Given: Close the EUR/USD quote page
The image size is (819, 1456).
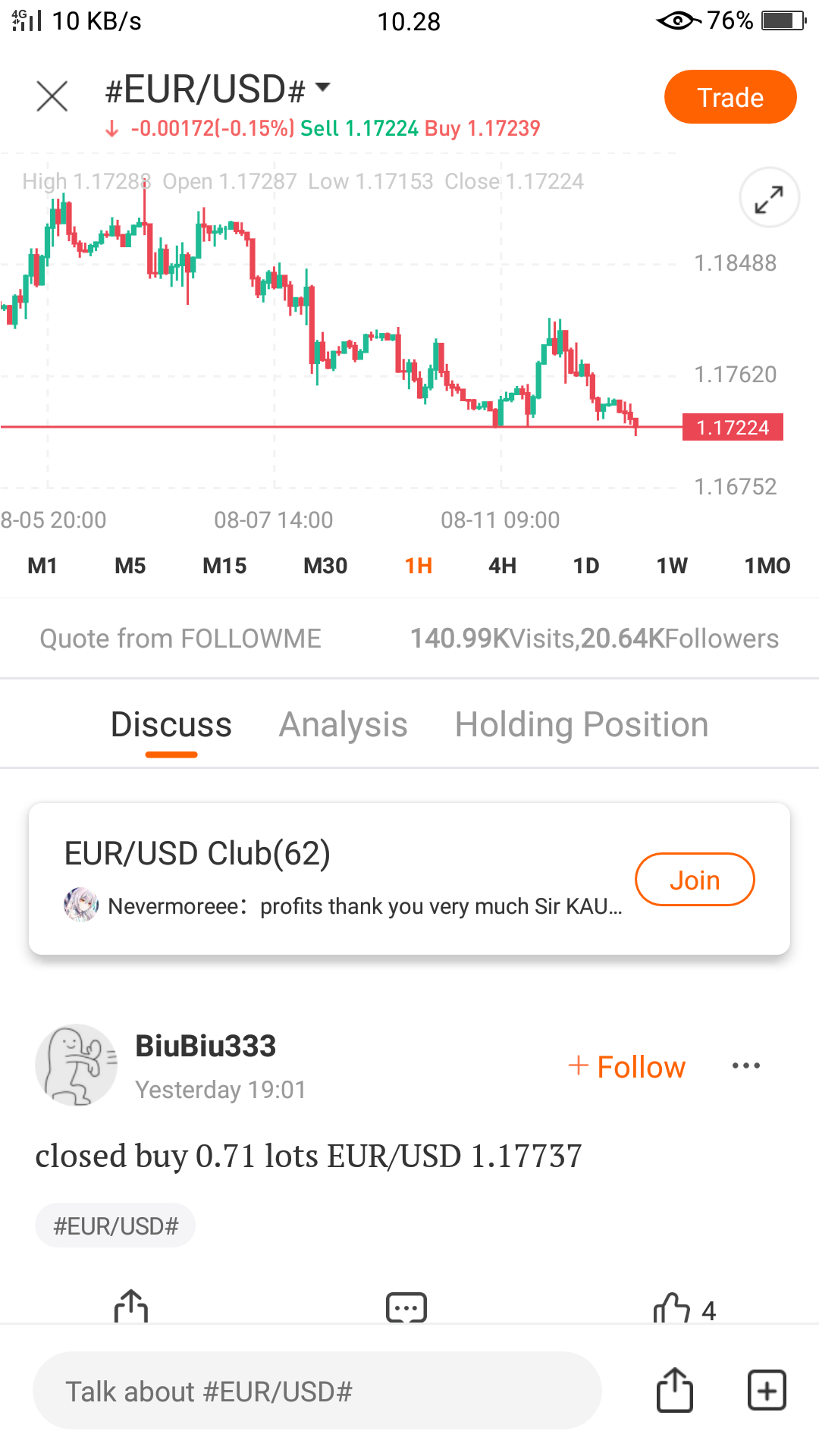Looking at the screenshot, I should click(x=52, y=96).
